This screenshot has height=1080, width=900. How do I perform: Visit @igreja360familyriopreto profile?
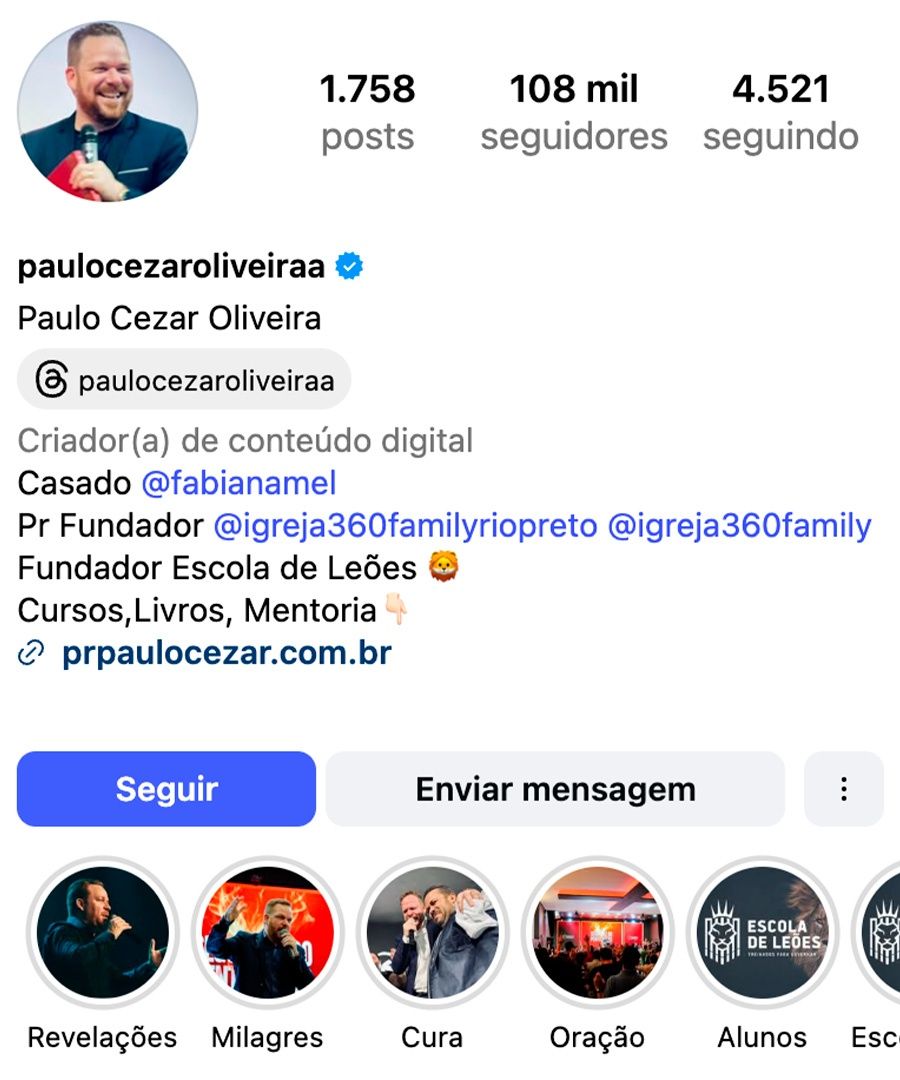(x=405, y=526)
